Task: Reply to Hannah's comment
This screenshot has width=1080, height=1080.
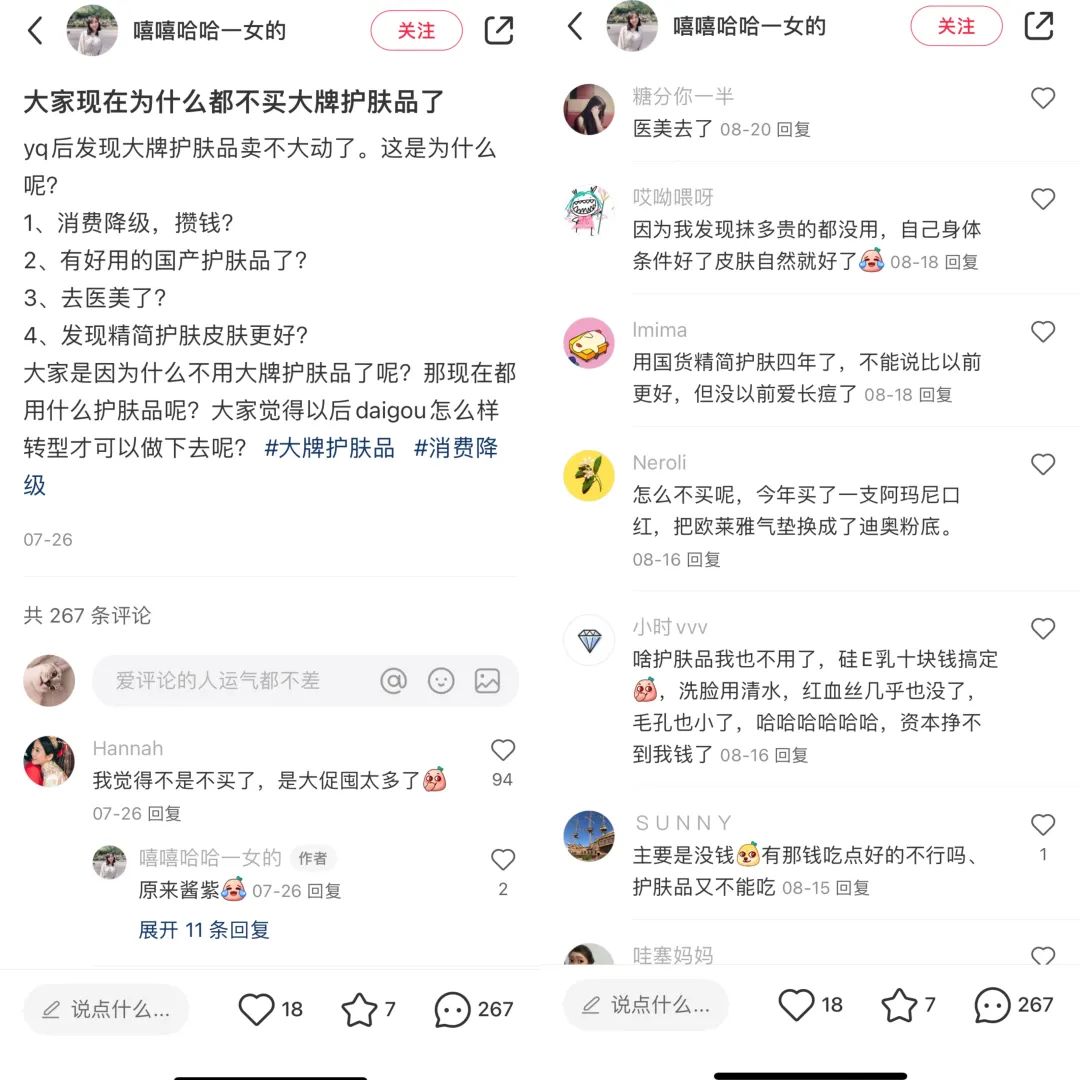Action: [x=165, y=813]
